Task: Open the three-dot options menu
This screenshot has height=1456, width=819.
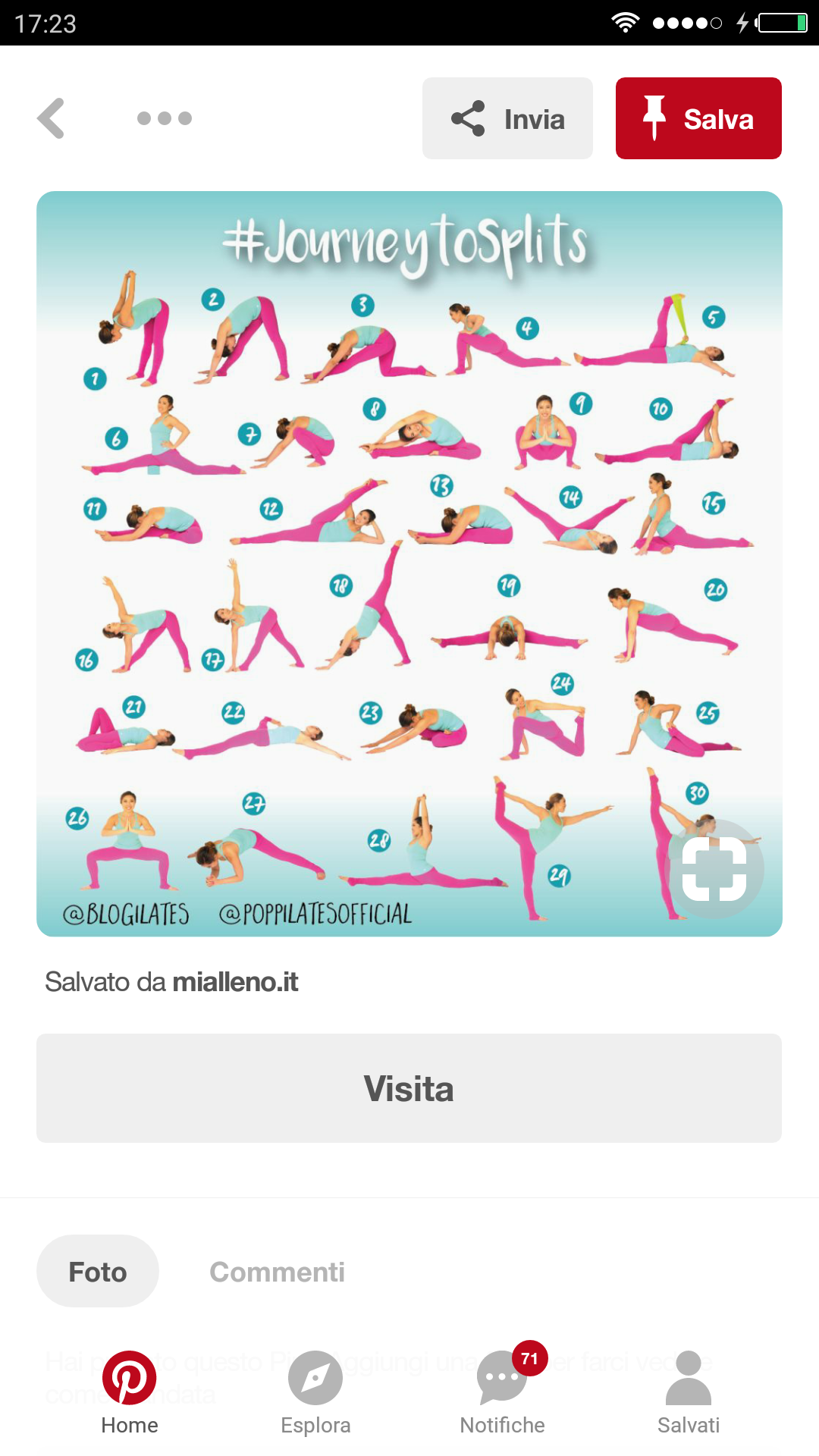Action: 164,118
